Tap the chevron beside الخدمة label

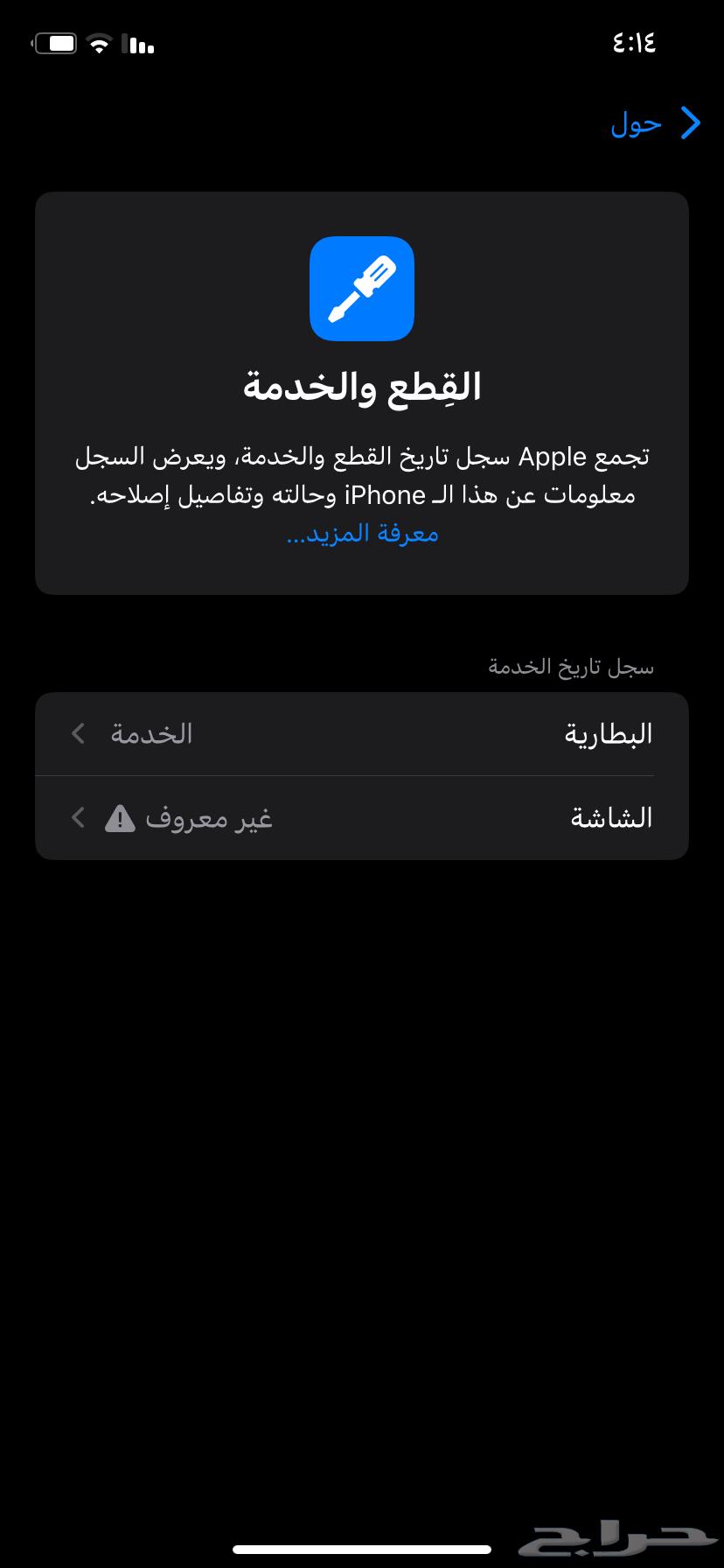pyautogui.click(x=77, y=733)
